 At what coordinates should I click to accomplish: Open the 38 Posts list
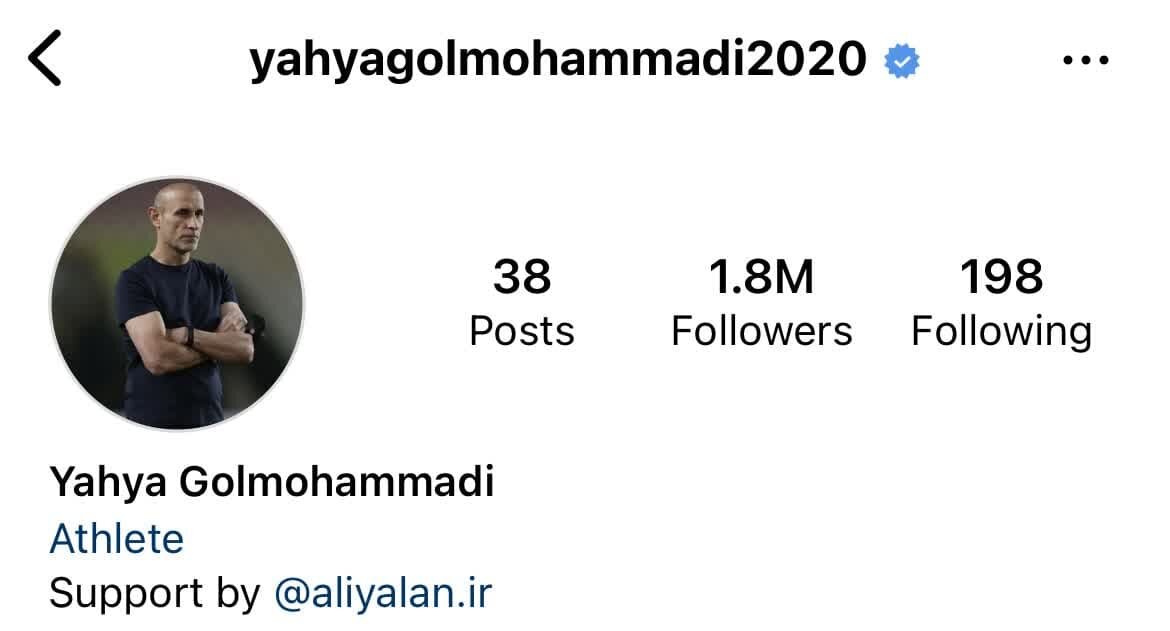pos(522,303)
